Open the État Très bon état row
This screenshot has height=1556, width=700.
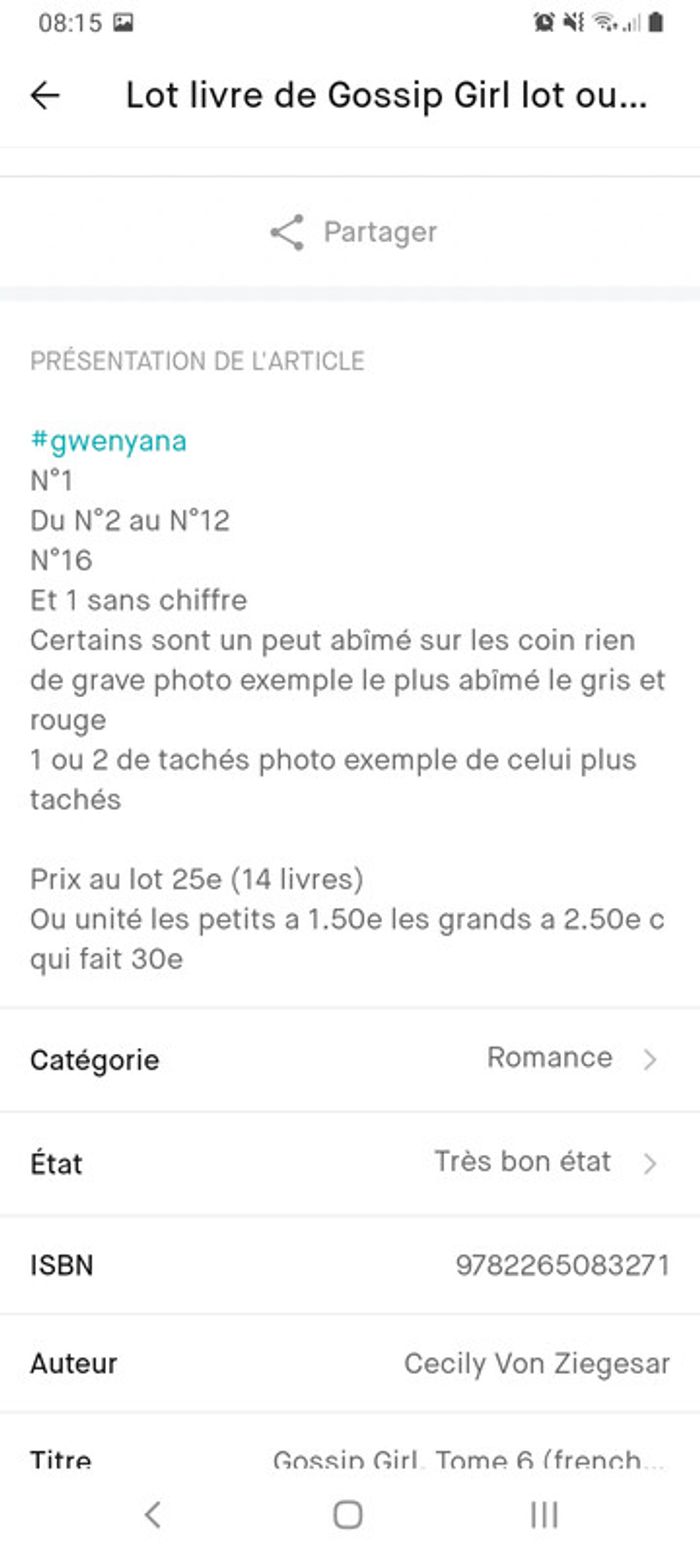click(350, 1163)
